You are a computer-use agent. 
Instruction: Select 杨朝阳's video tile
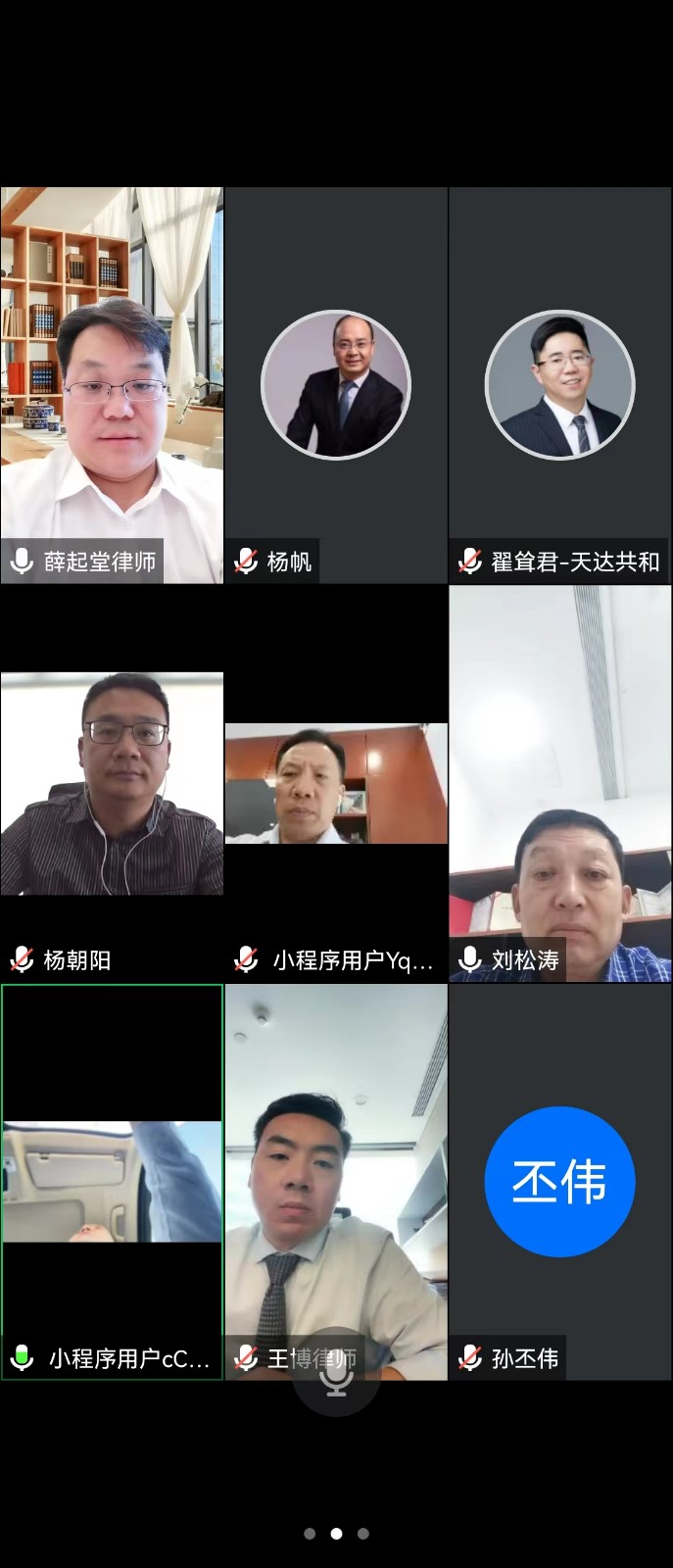[x=112, y=782]
